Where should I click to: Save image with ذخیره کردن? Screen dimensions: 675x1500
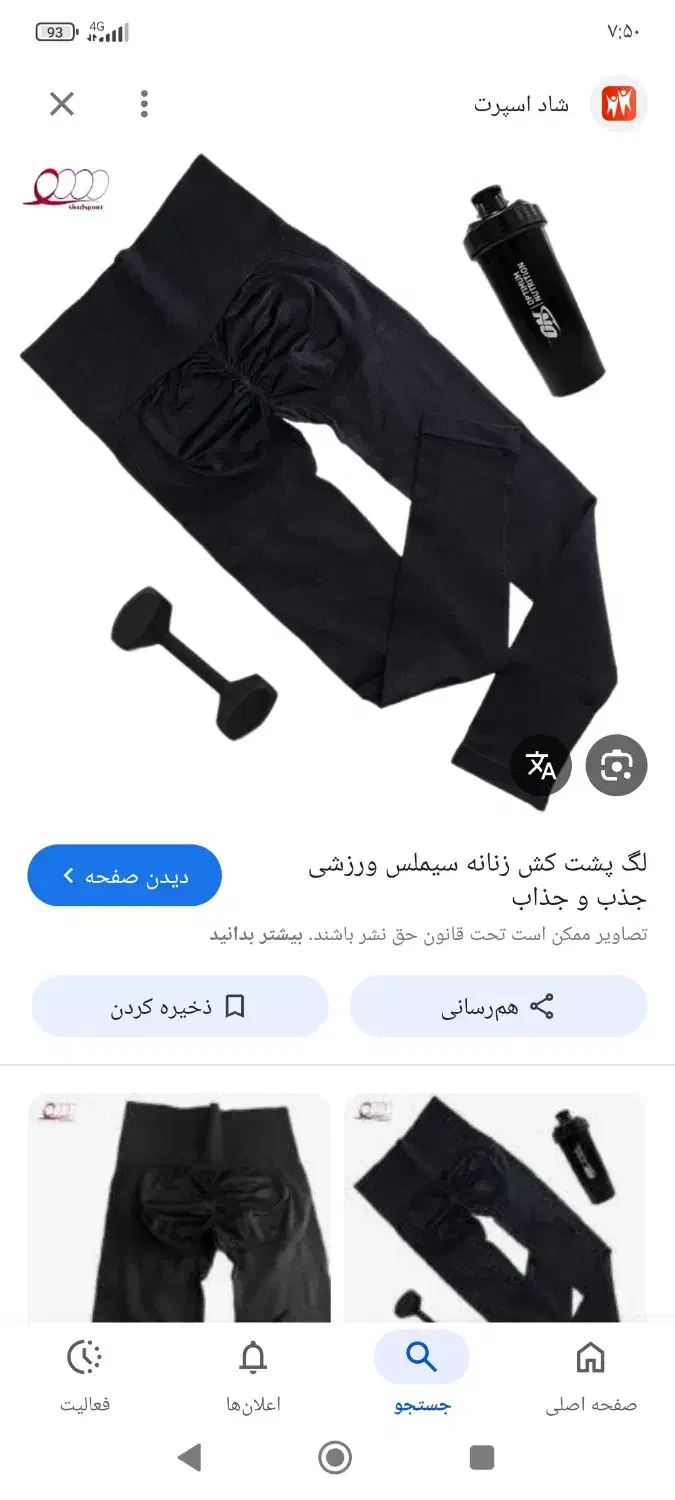[x=180, y=1006]
